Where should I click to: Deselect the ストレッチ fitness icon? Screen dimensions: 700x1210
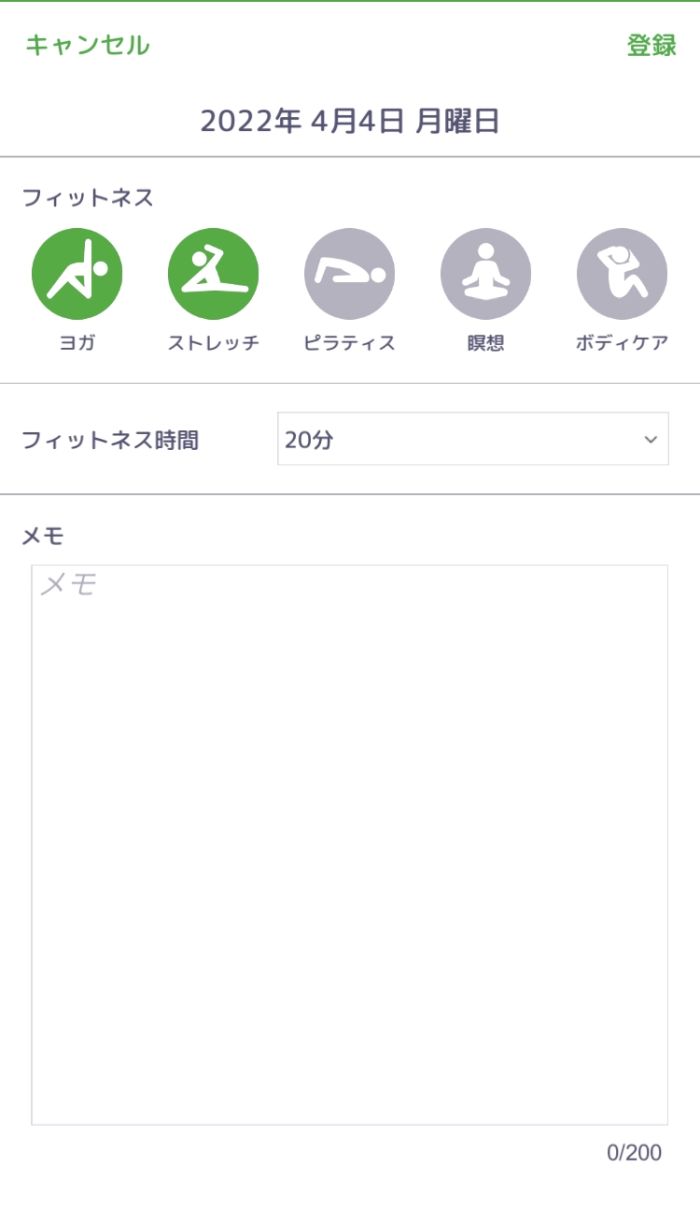tap(213, 274)
